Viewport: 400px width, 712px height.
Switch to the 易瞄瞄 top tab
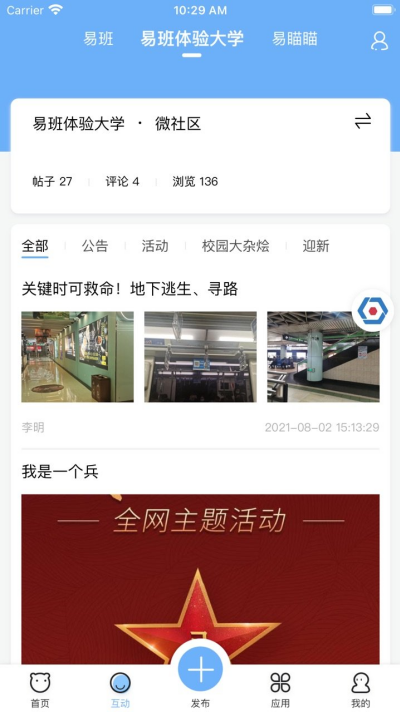(295, 39)
